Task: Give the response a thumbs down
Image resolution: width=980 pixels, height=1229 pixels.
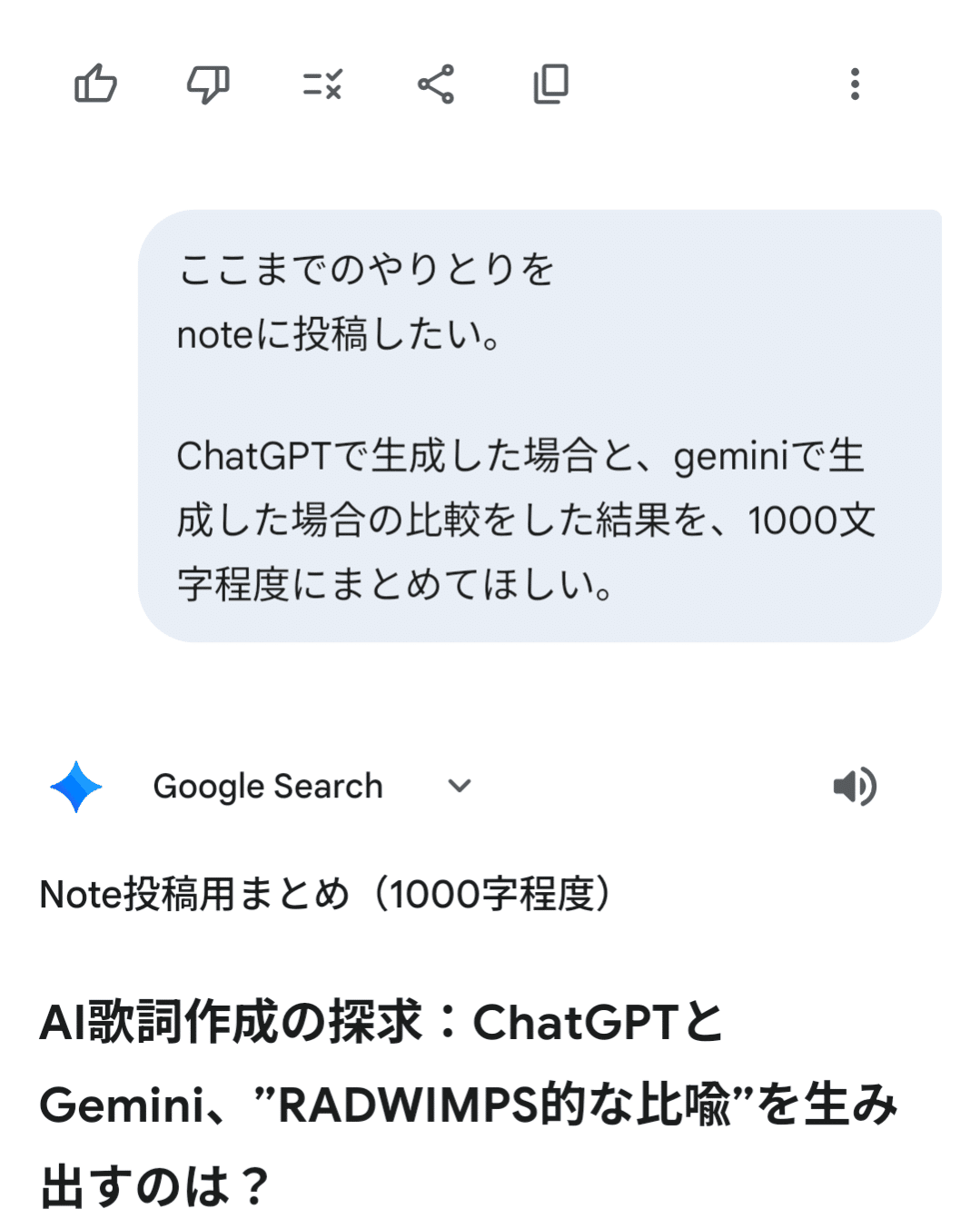Action: 208,84
